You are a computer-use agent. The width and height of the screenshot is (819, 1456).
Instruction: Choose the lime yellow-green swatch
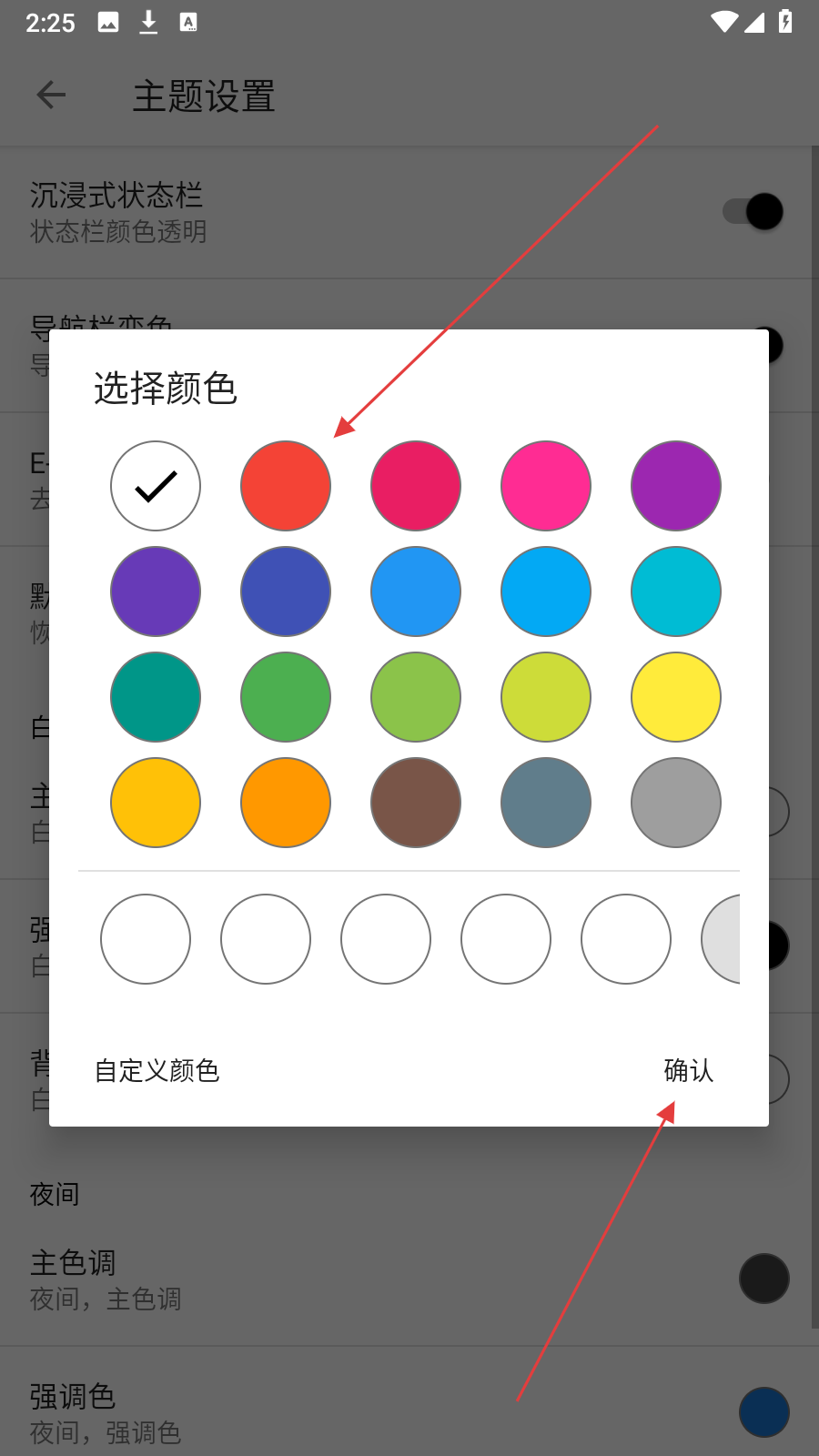546,697
